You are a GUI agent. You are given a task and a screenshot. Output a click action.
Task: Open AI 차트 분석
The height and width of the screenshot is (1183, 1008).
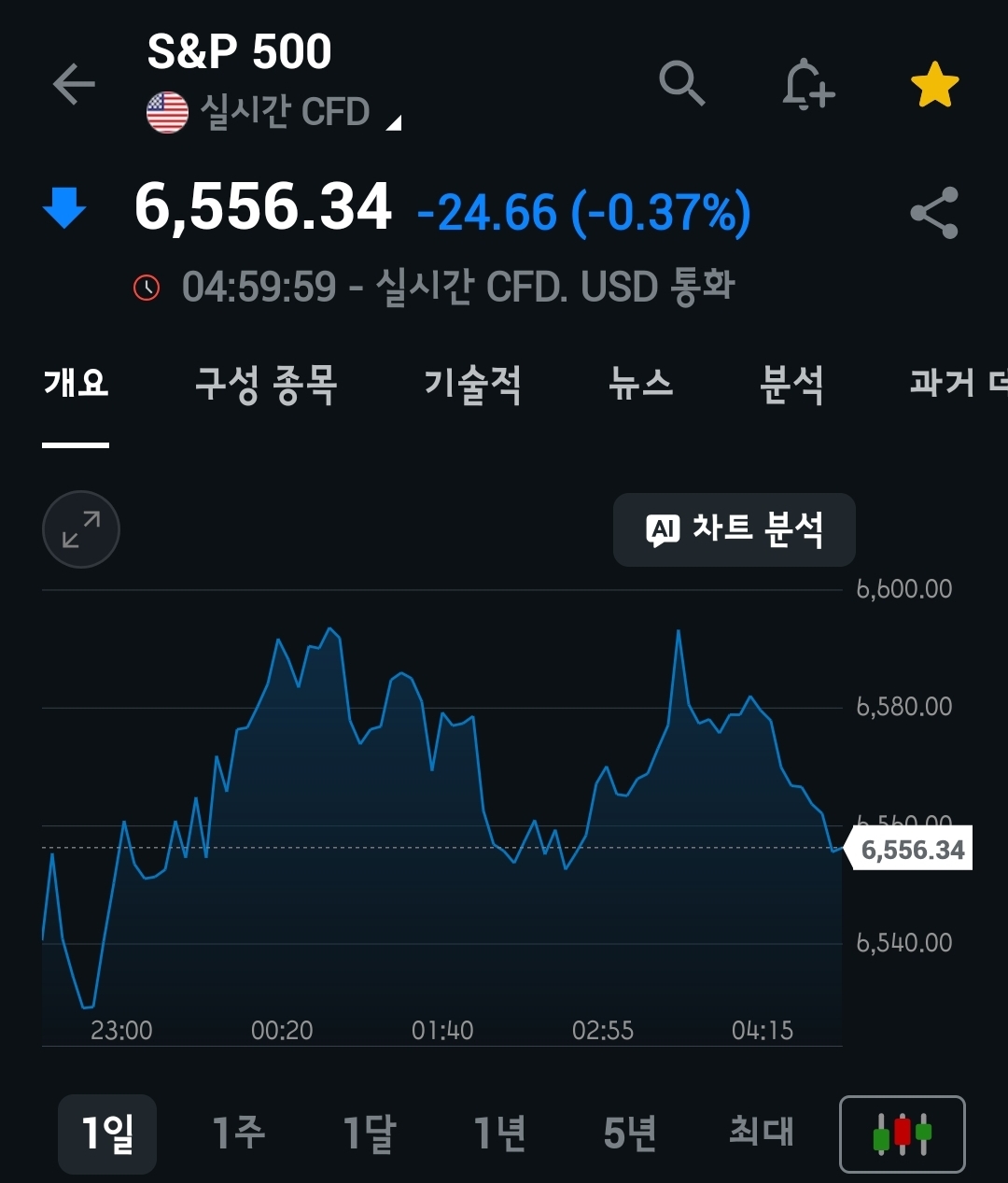(x=735, y=529)
